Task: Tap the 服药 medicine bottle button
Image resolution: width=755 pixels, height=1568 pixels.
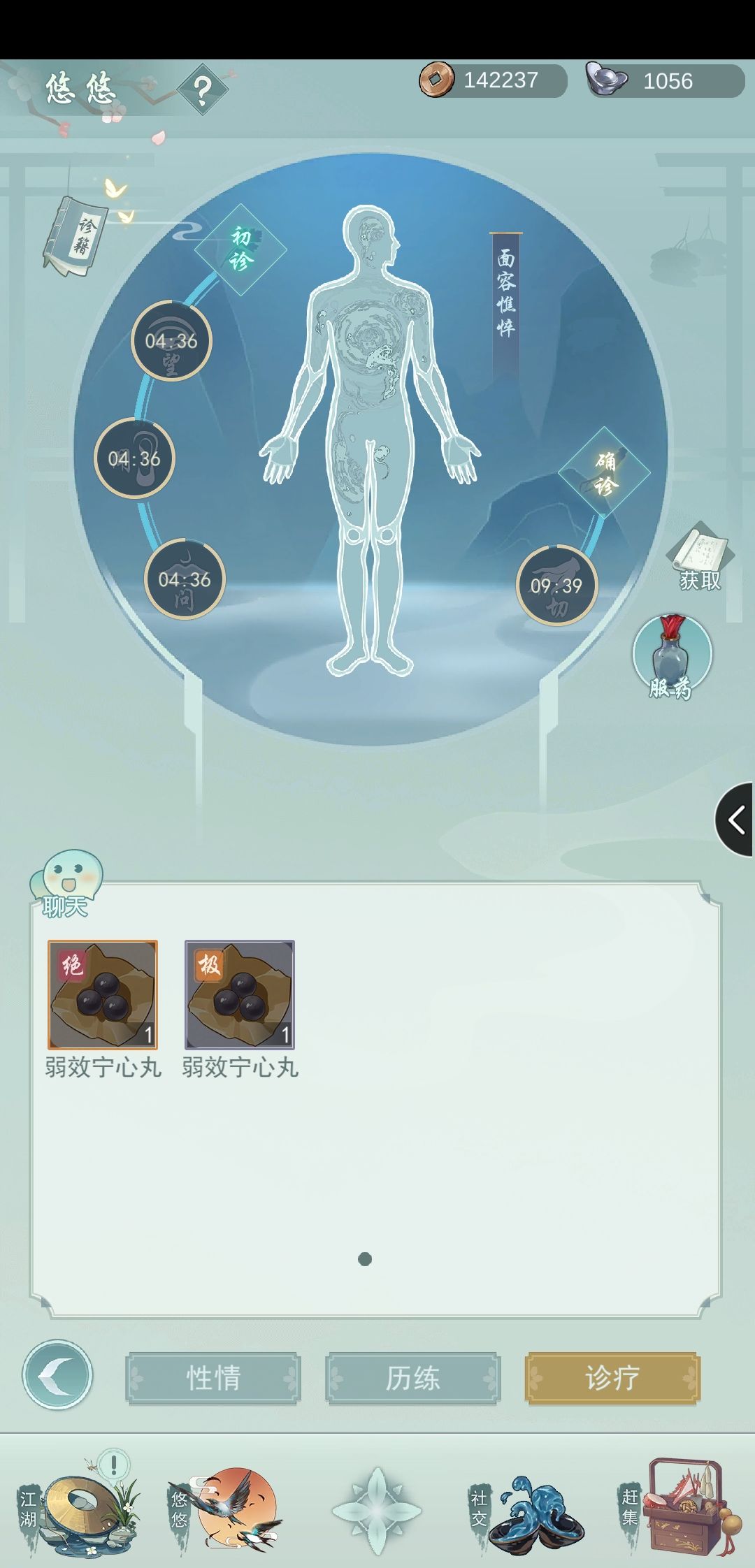Action: pos(672,657)
